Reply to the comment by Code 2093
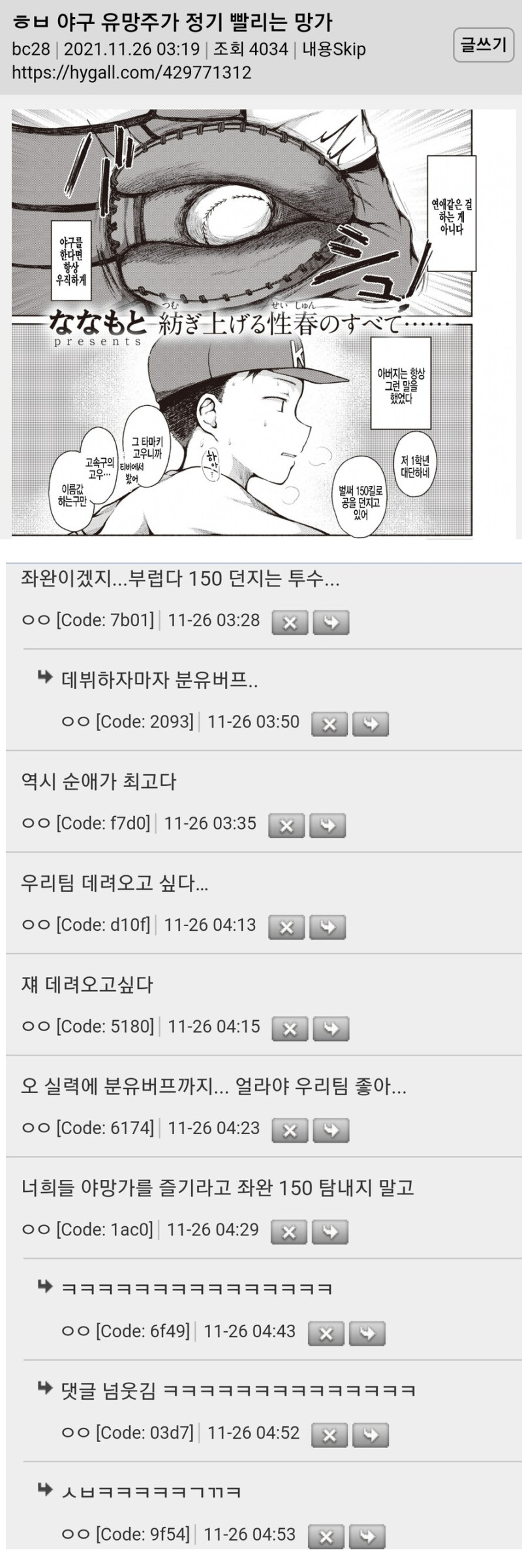Screen dimensions: 522x1568 370,724
